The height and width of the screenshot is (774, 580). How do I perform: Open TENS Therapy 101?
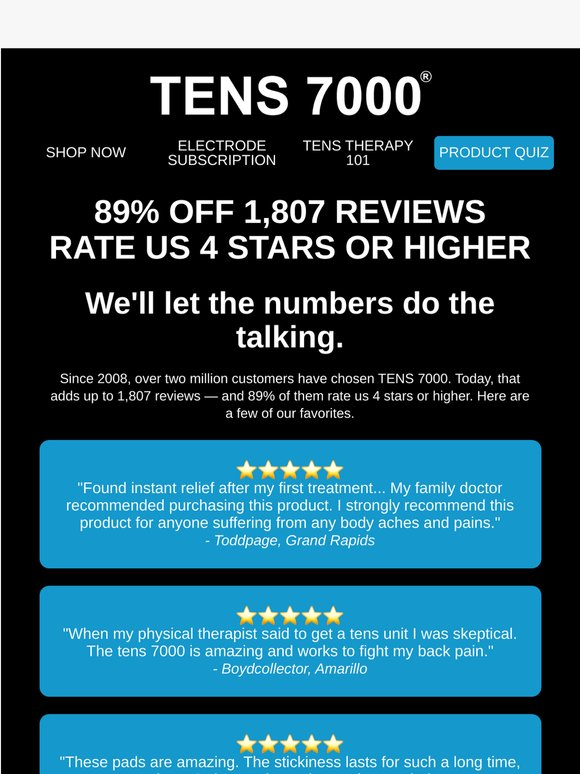[x=357, y=153]
